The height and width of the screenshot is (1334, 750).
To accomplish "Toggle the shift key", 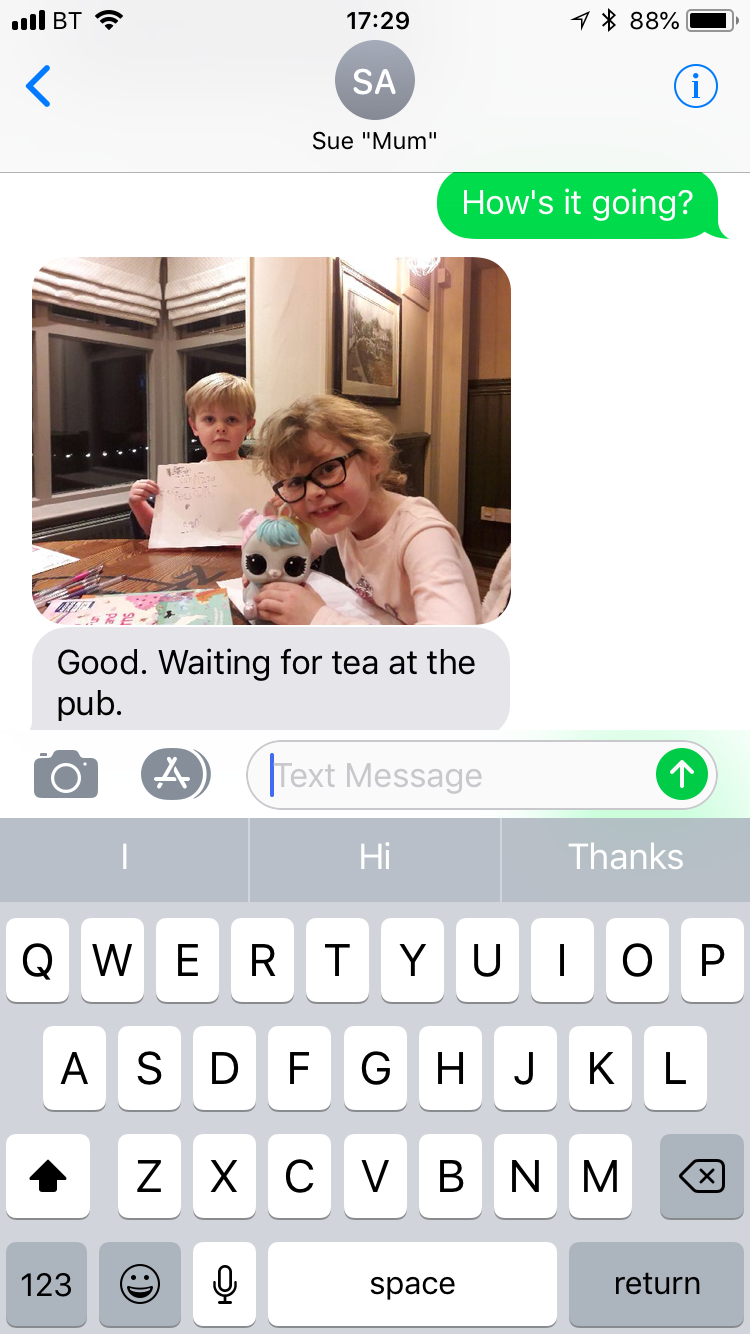I will coord(48,1178).
